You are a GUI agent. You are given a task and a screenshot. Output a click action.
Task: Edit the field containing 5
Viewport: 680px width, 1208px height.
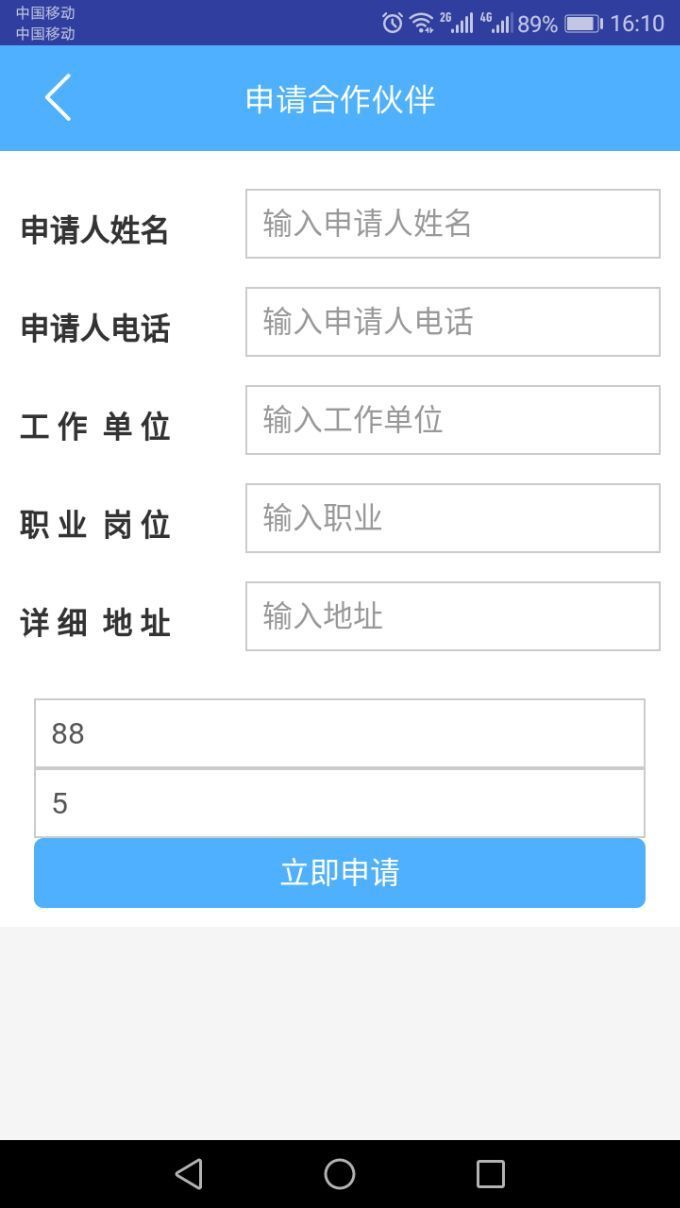(340, 803)
